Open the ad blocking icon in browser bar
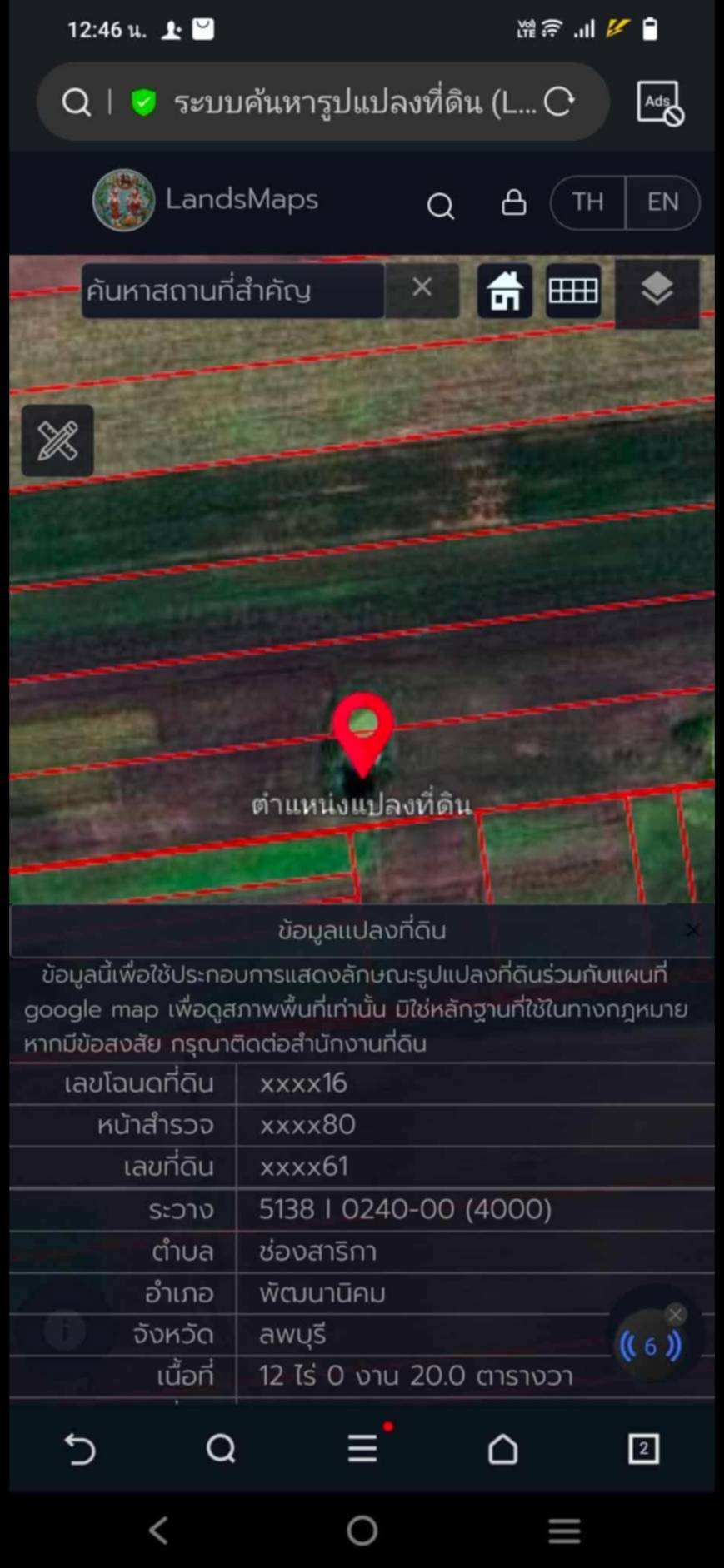Viewport: 724px width, 1568px height. [x=657, y=102]
